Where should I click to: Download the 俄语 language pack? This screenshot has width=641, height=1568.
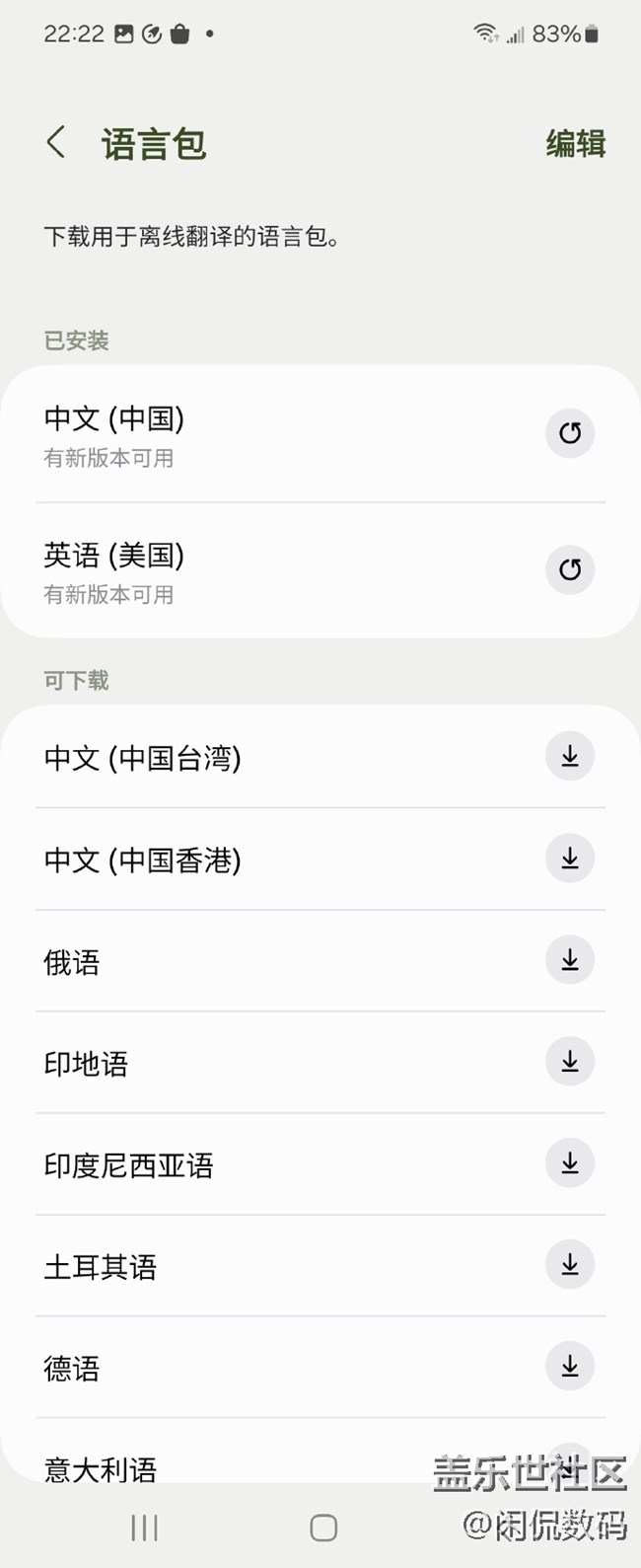(570, 960)
